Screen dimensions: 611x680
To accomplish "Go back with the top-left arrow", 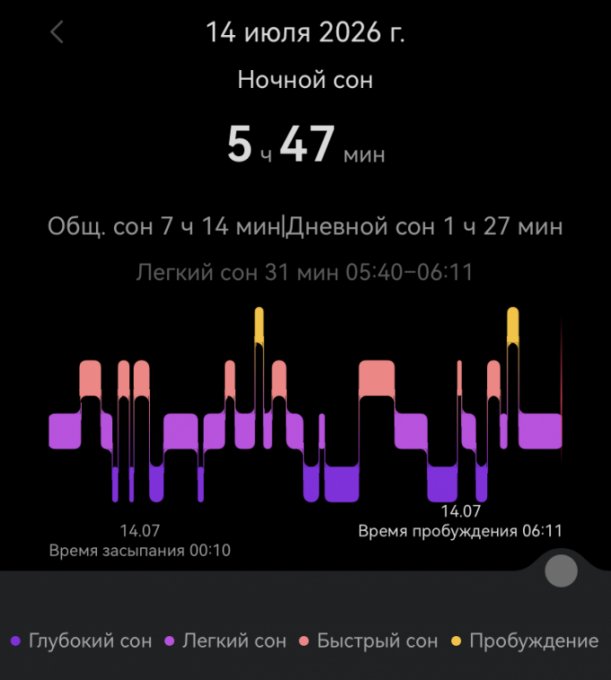I will (57, 32).
